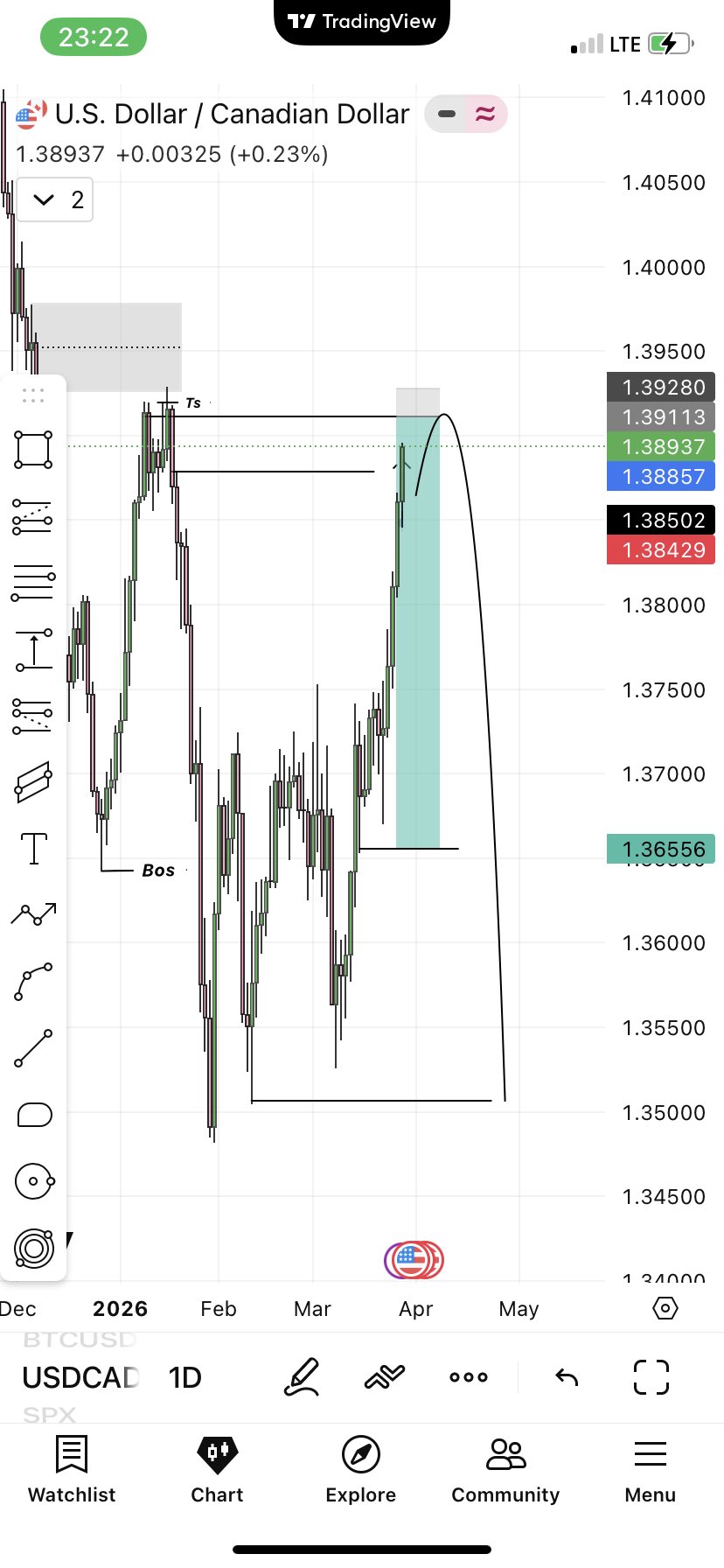Open the indicators button
The image size is (724, 1568).
coord(385,1377)
